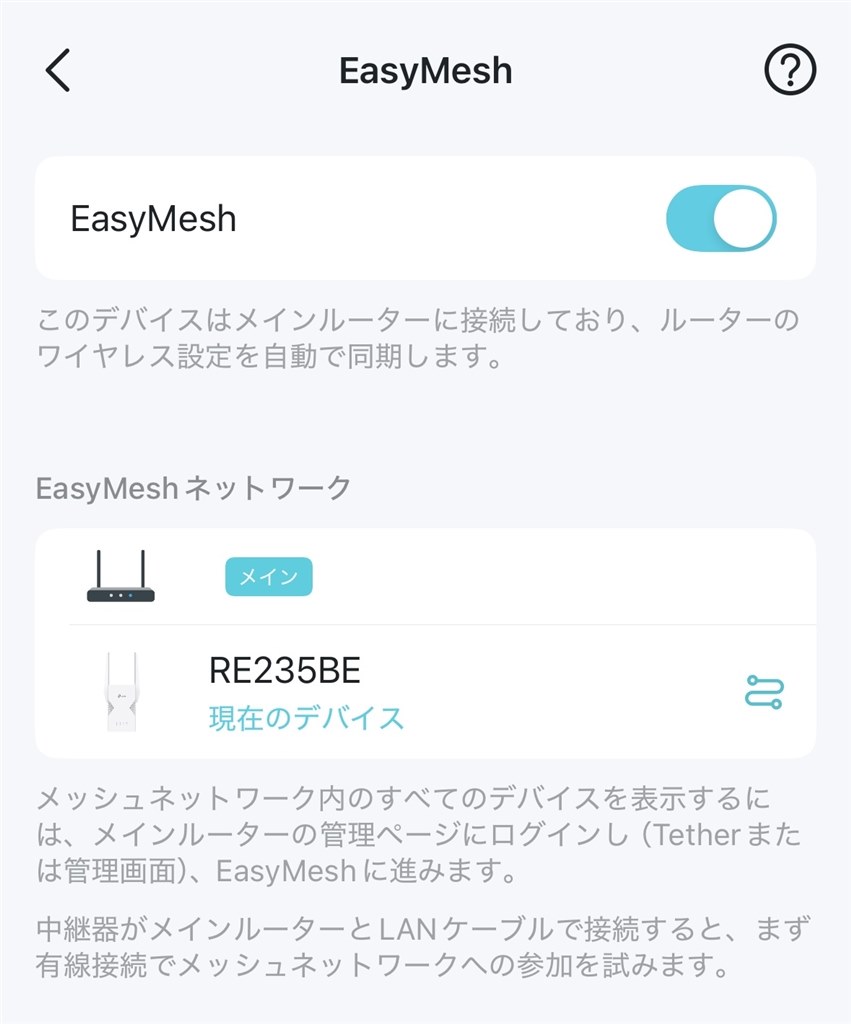Turn the EasyMesh feature toggle on
This screenshot has width=851, height=1024.
[x=722, y=217]
